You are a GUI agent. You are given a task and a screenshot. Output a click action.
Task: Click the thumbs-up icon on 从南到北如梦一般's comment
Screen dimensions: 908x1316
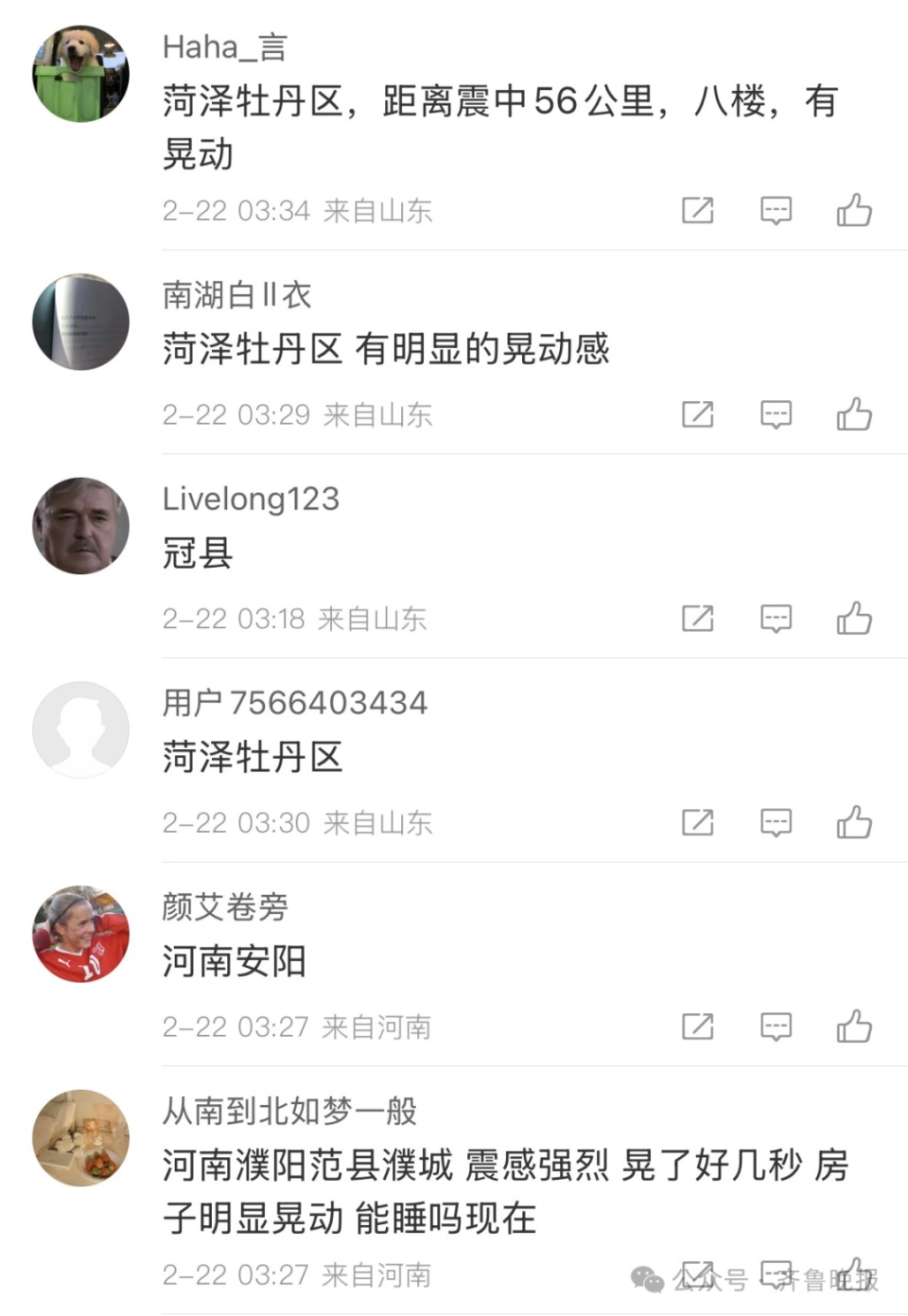pos(856,1274)
